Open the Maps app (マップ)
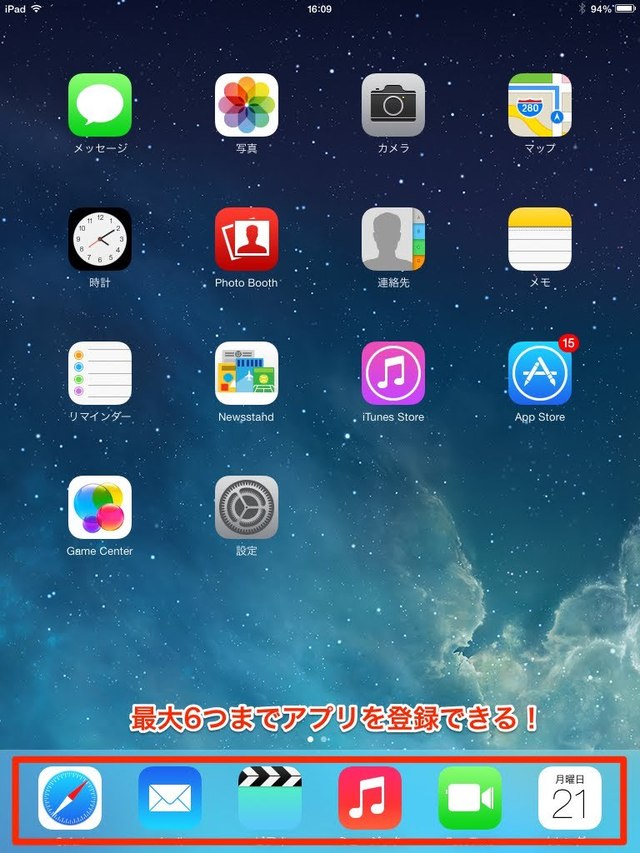Screen dimensions: 640x853 click(540, 105)
